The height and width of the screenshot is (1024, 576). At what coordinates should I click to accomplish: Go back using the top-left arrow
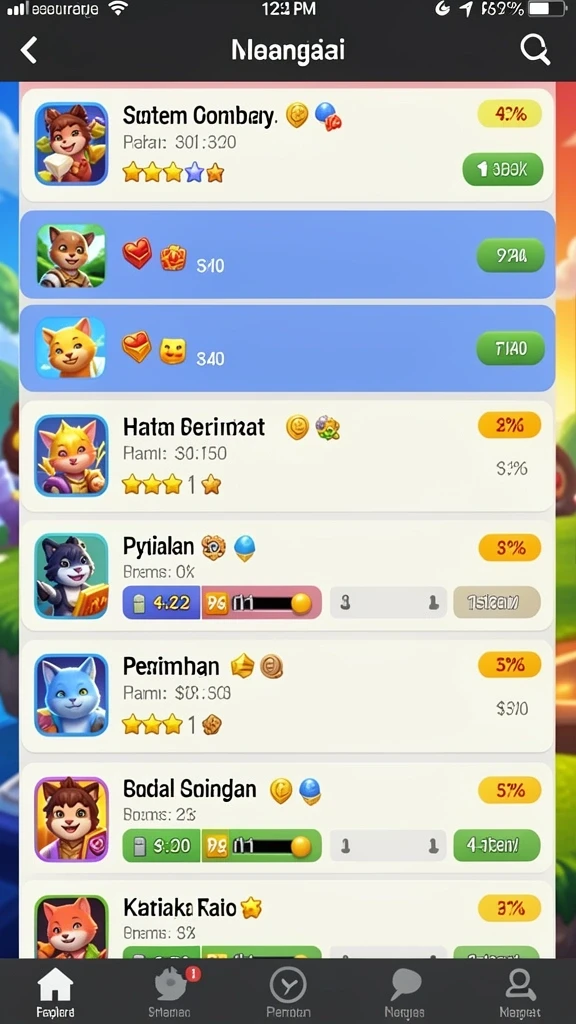29,50
